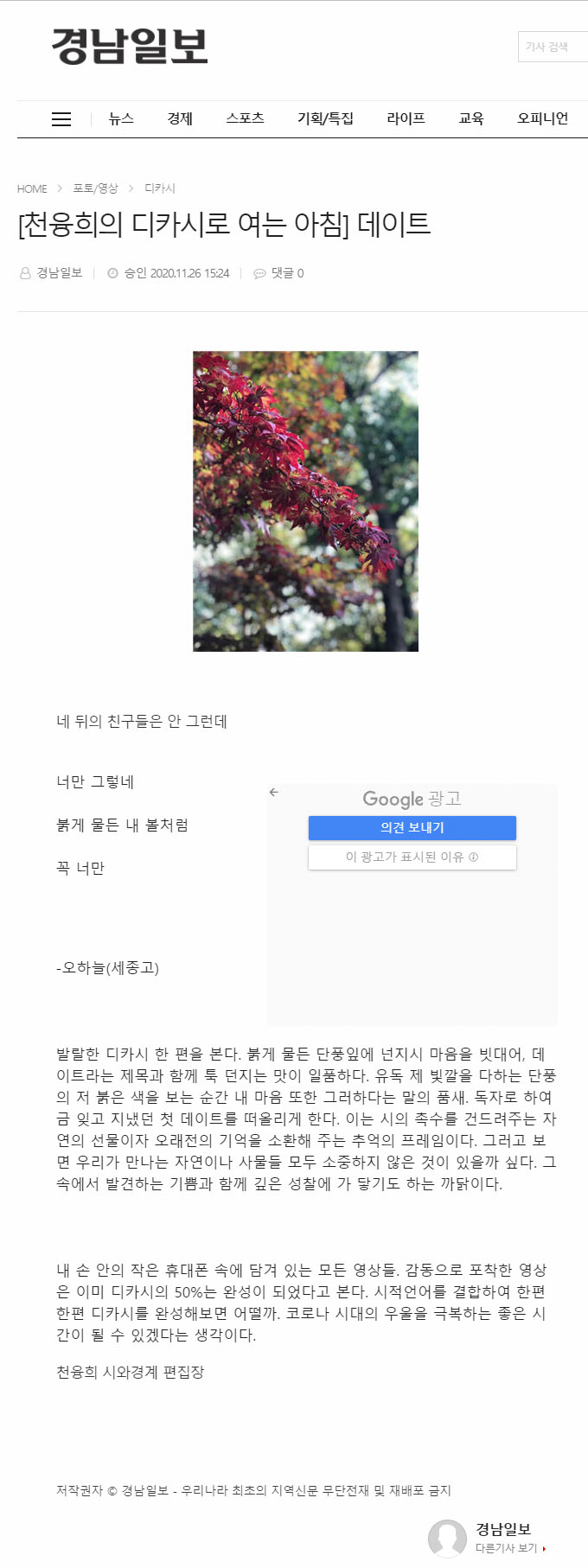Go to the 오피니언 section
588x1568 pixels.
[x=542, y=118]
